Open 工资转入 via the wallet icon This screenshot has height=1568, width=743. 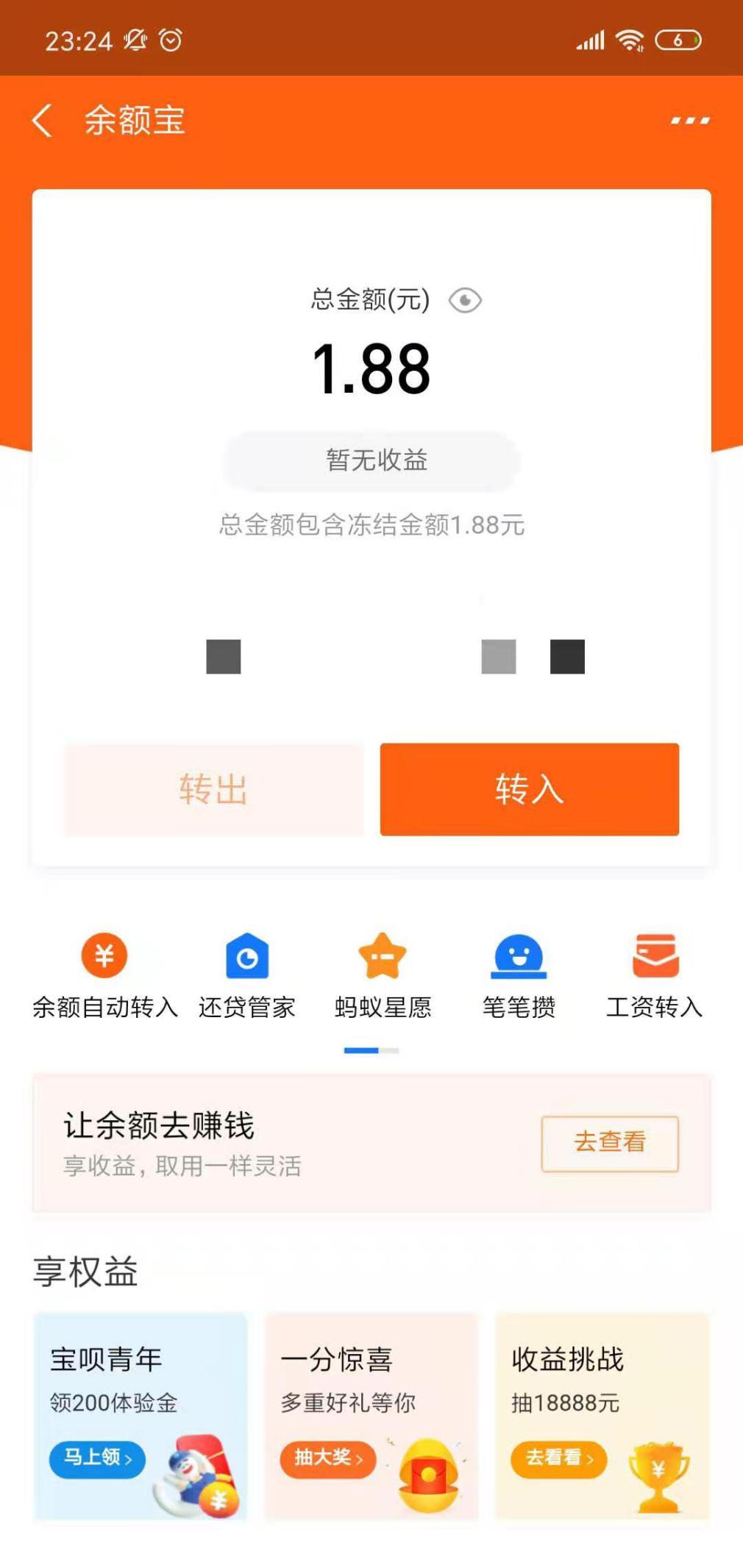pyautogui.click(x=653, y=956)
